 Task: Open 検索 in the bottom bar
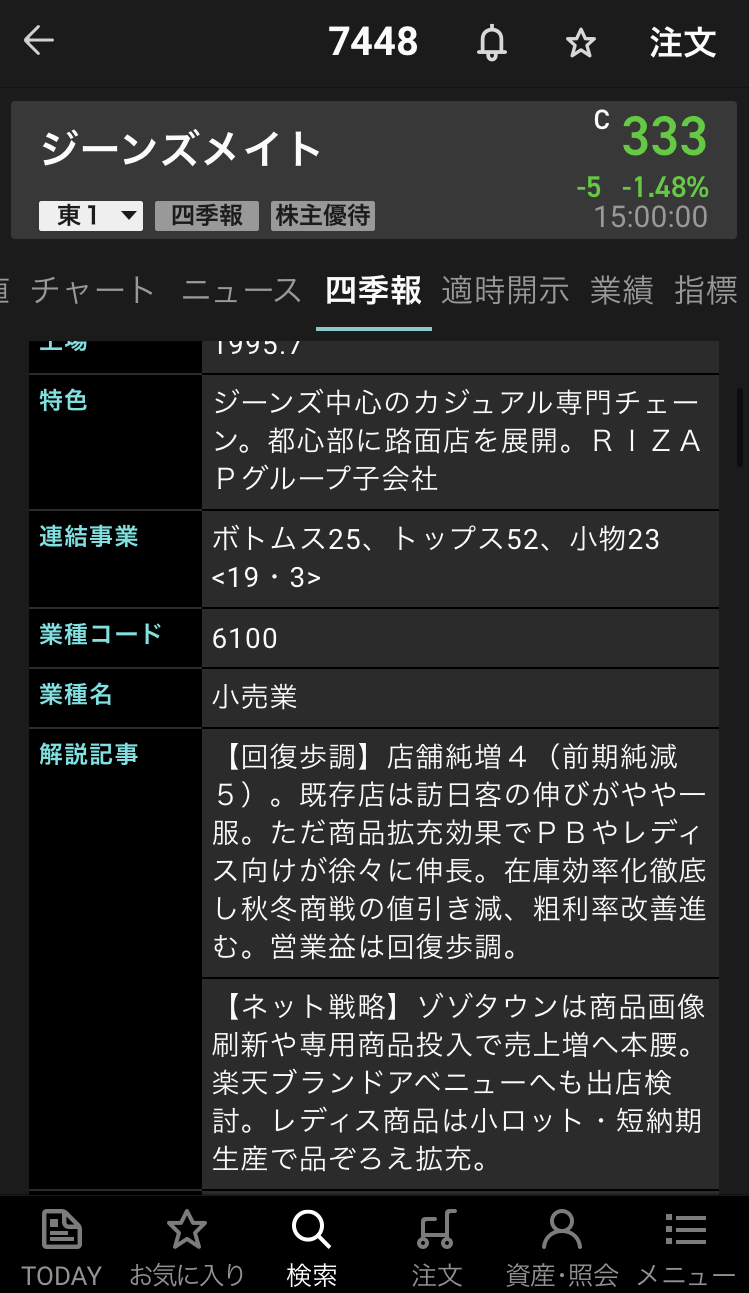tap(311, 1246)
